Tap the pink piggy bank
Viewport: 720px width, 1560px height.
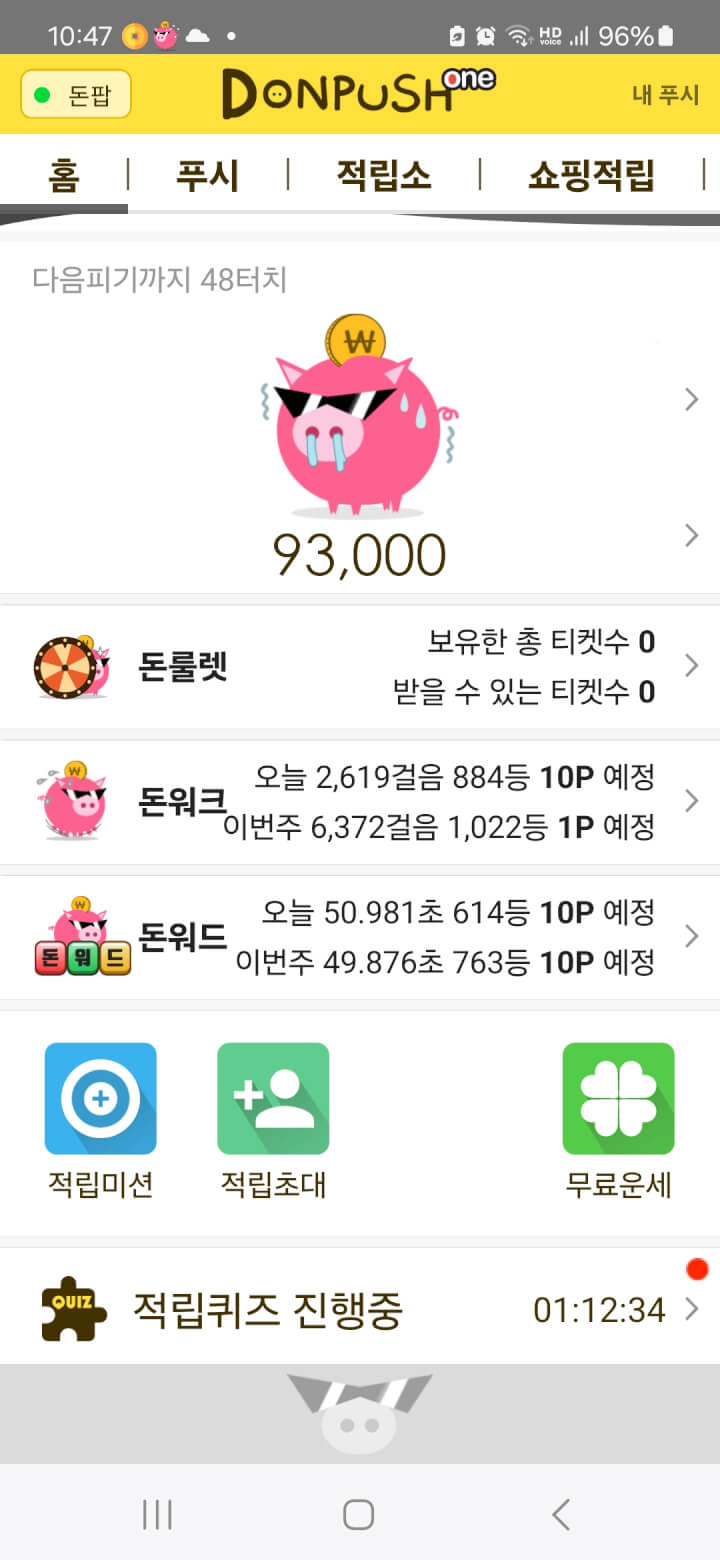click(358, 422)
